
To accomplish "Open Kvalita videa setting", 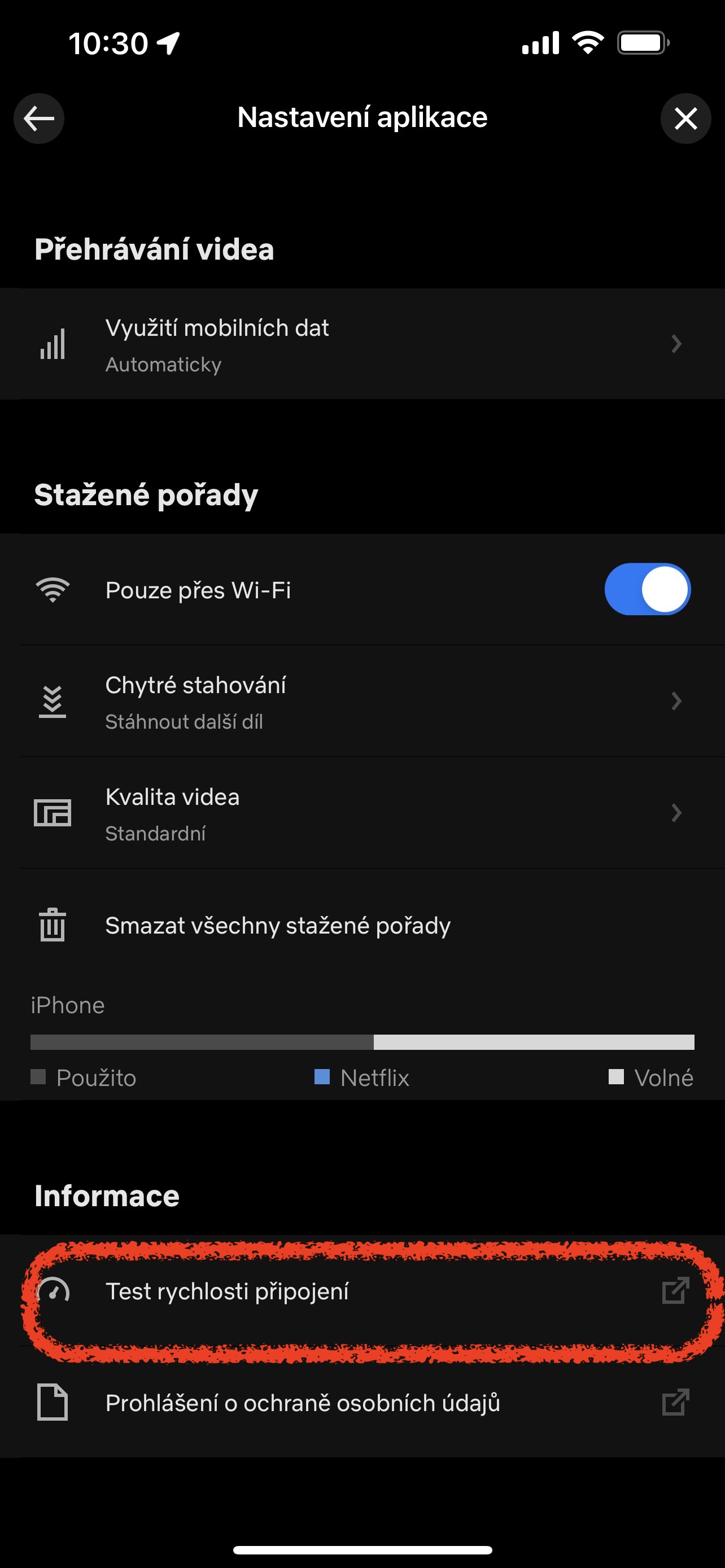I will [x=362, y=813].
